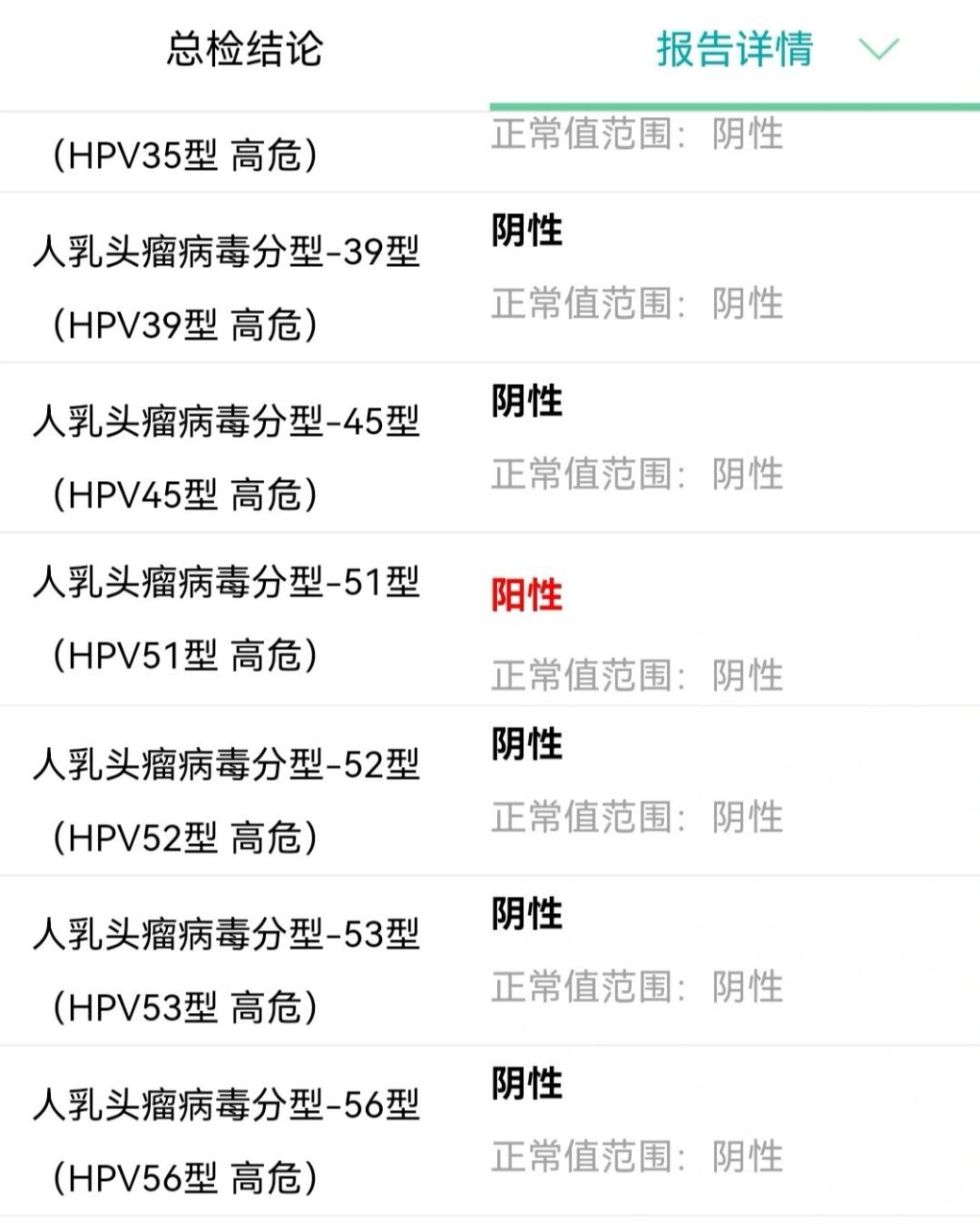980x1229 pixels.
Task: Click the 人乳头瘤病毒分型-56型 row
Action: tap(227, 1104)
